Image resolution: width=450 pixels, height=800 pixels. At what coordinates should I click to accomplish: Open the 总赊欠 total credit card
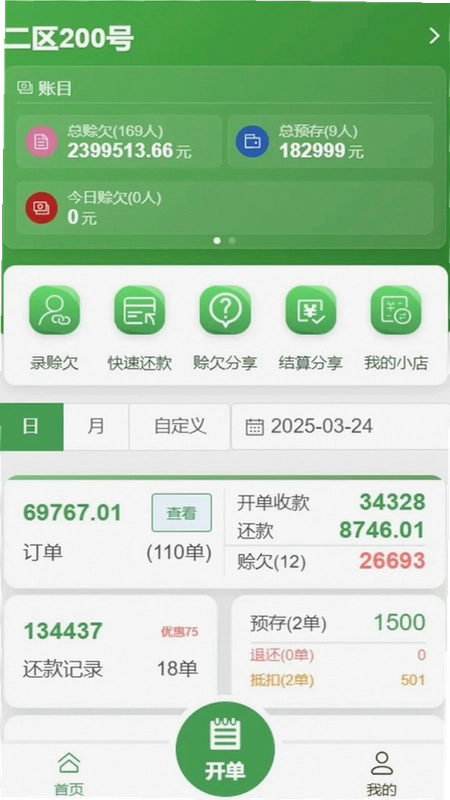coord(119,141)
